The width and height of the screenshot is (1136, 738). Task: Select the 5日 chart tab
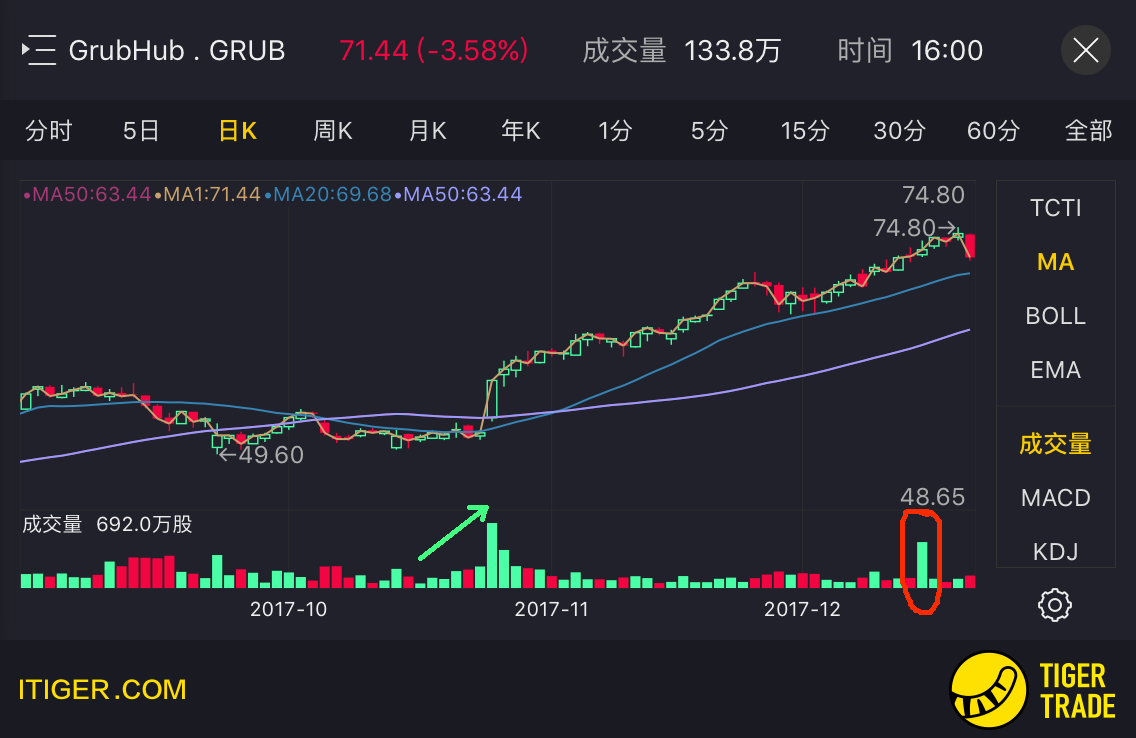(x=141, y=130)
